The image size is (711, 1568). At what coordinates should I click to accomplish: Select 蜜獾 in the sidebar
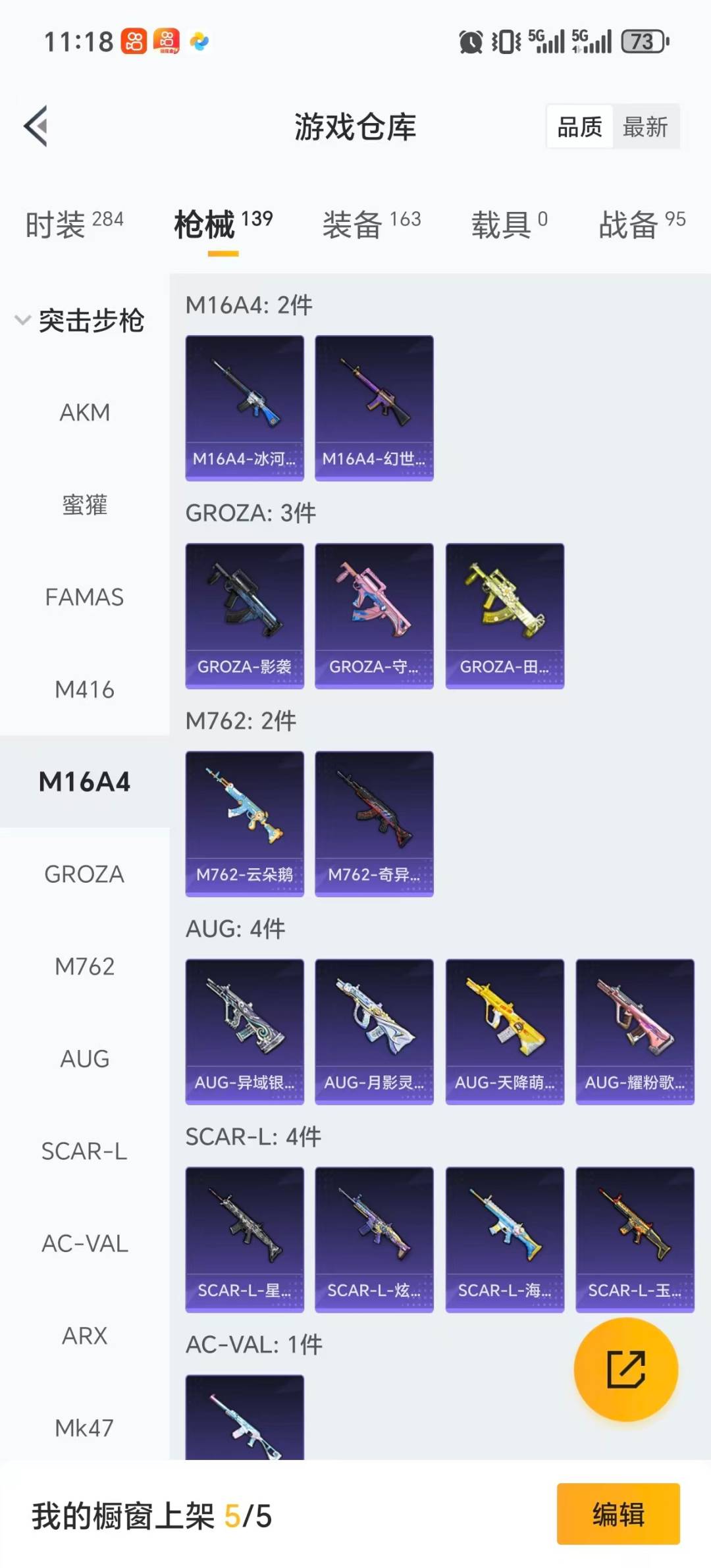(x=85, y=505)
